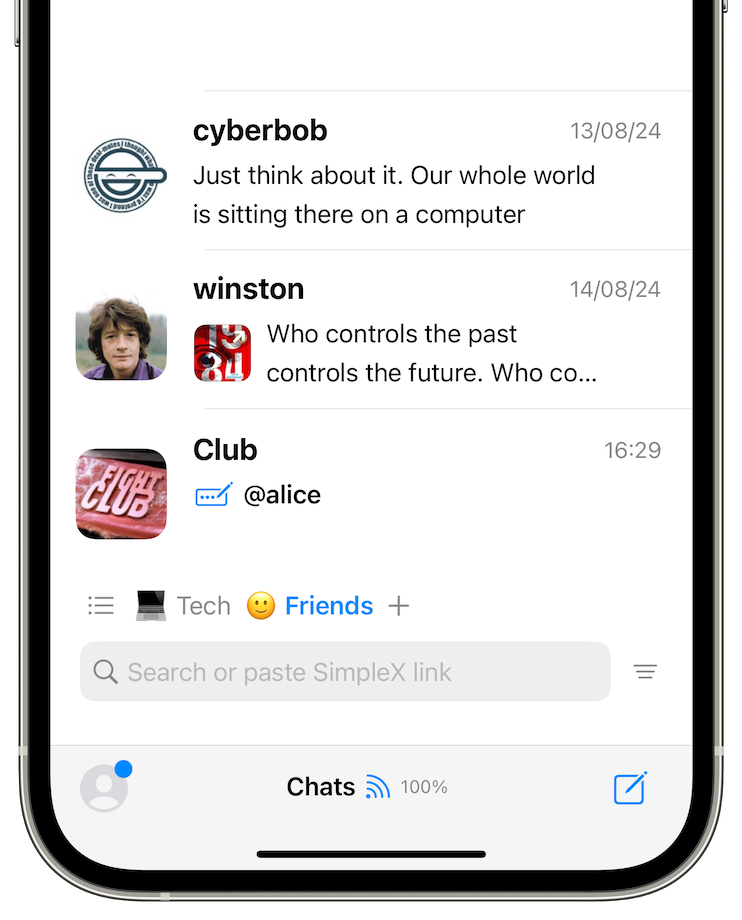This screenshot has height=920, width=742.
Task: View connection status next to Chats
Action: (378, 788)
